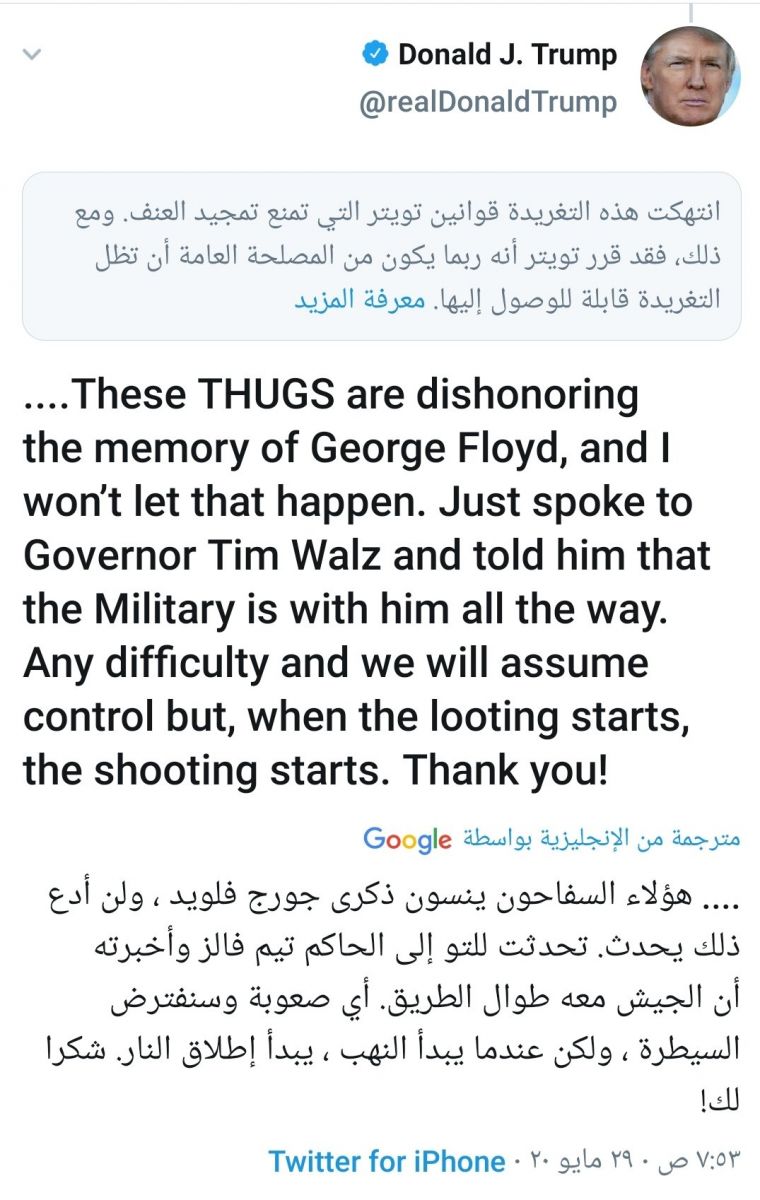The width and height of the screenshot is (760, 1200).
Task: Open the @realDonaldTrump profile handle
Action: click(488, 102)
